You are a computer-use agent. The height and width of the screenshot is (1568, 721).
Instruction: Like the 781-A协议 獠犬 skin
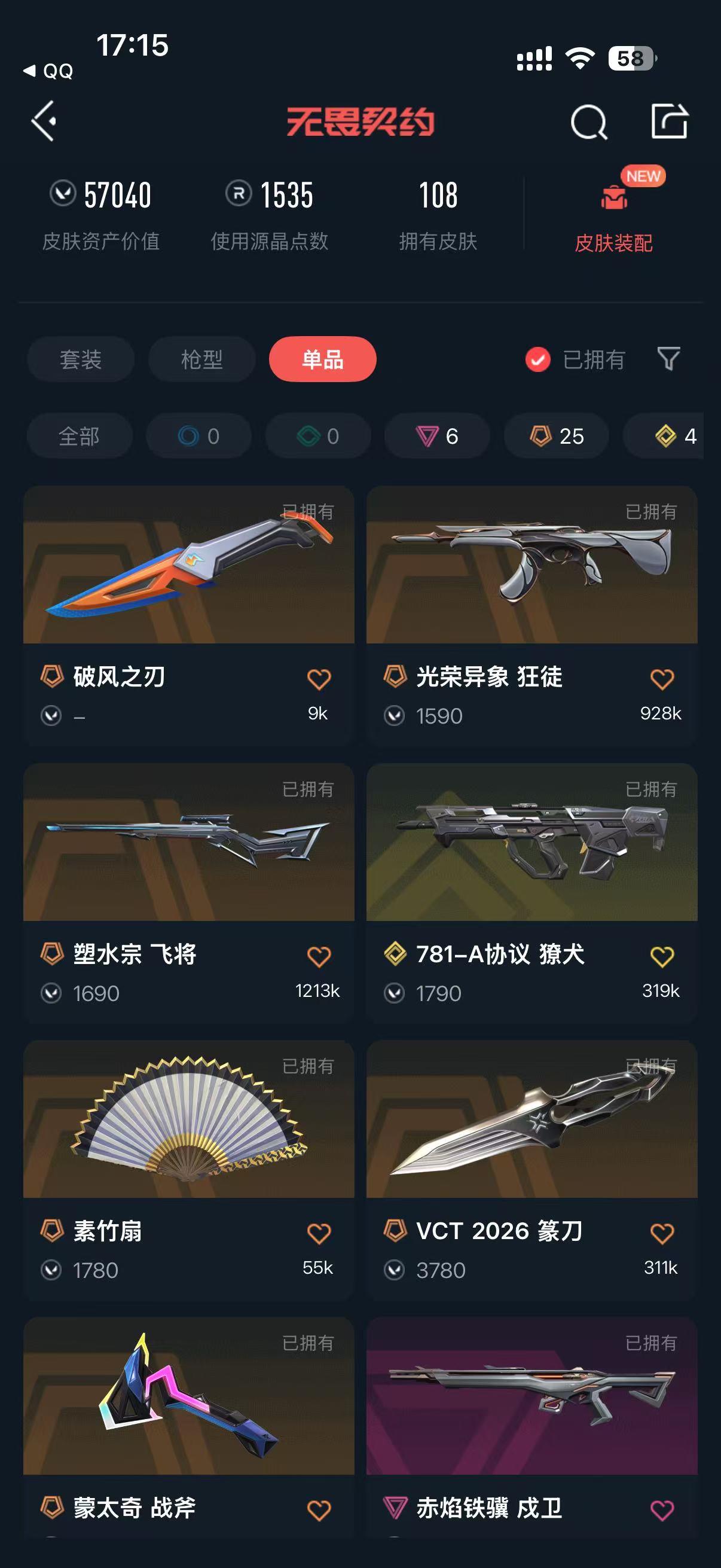tap(662, 956)
